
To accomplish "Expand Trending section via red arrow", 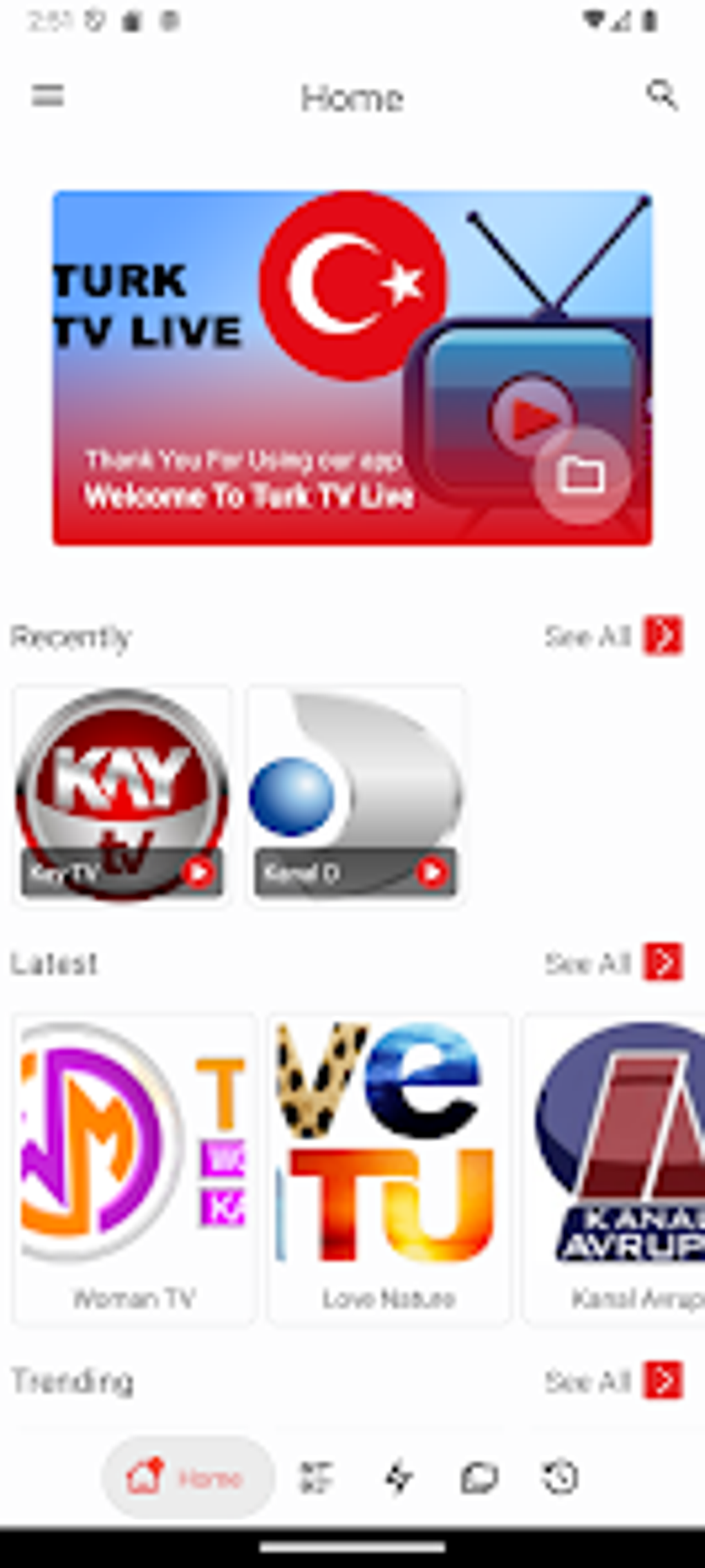I will [x=663, y=1380].
